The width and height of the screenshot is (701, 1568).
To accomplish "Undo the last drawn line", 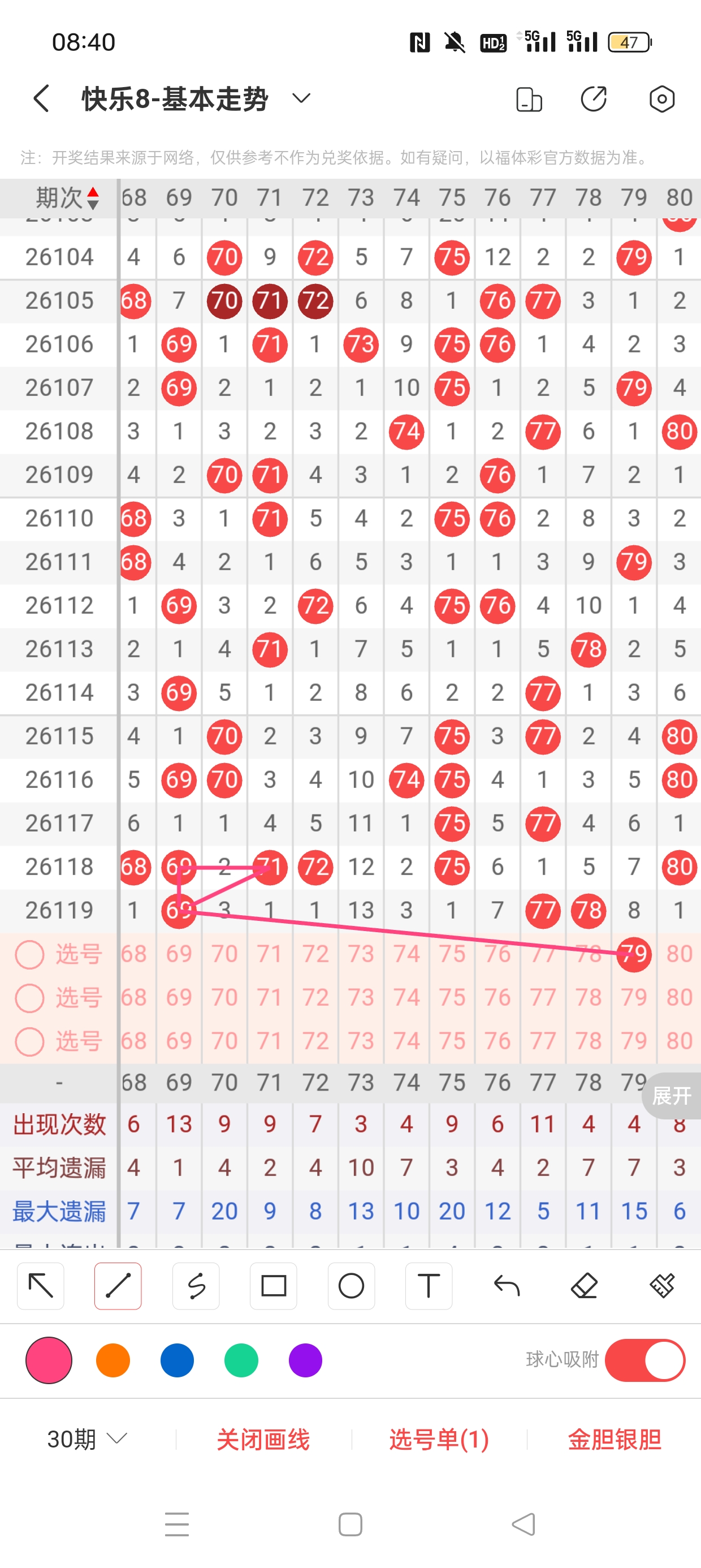I will pyautogui.click(x=507, y=1286).
